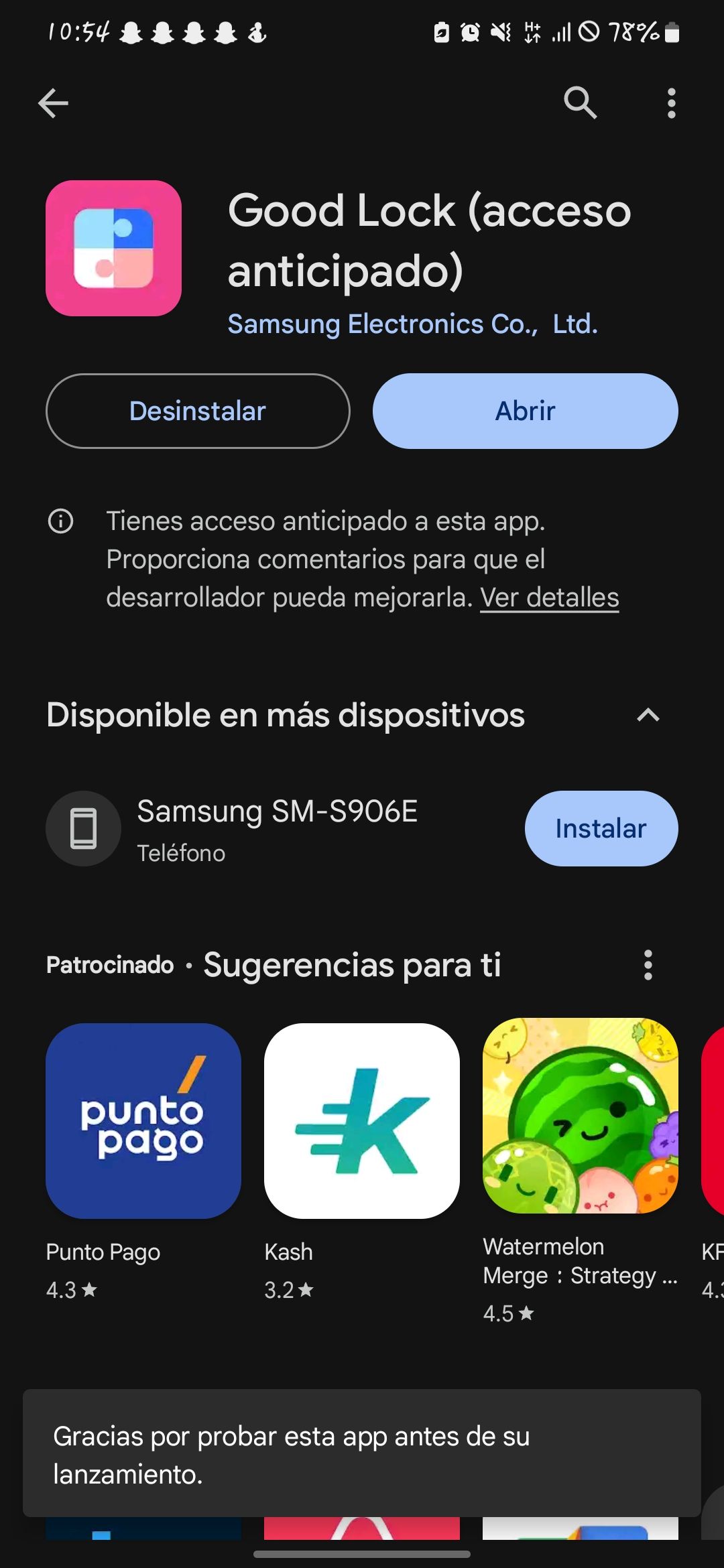Screen dimensions: 724x1568
Task: Tap the developer name Samsung Electronics Co., Ltd.
Action: tap(413, 324)
